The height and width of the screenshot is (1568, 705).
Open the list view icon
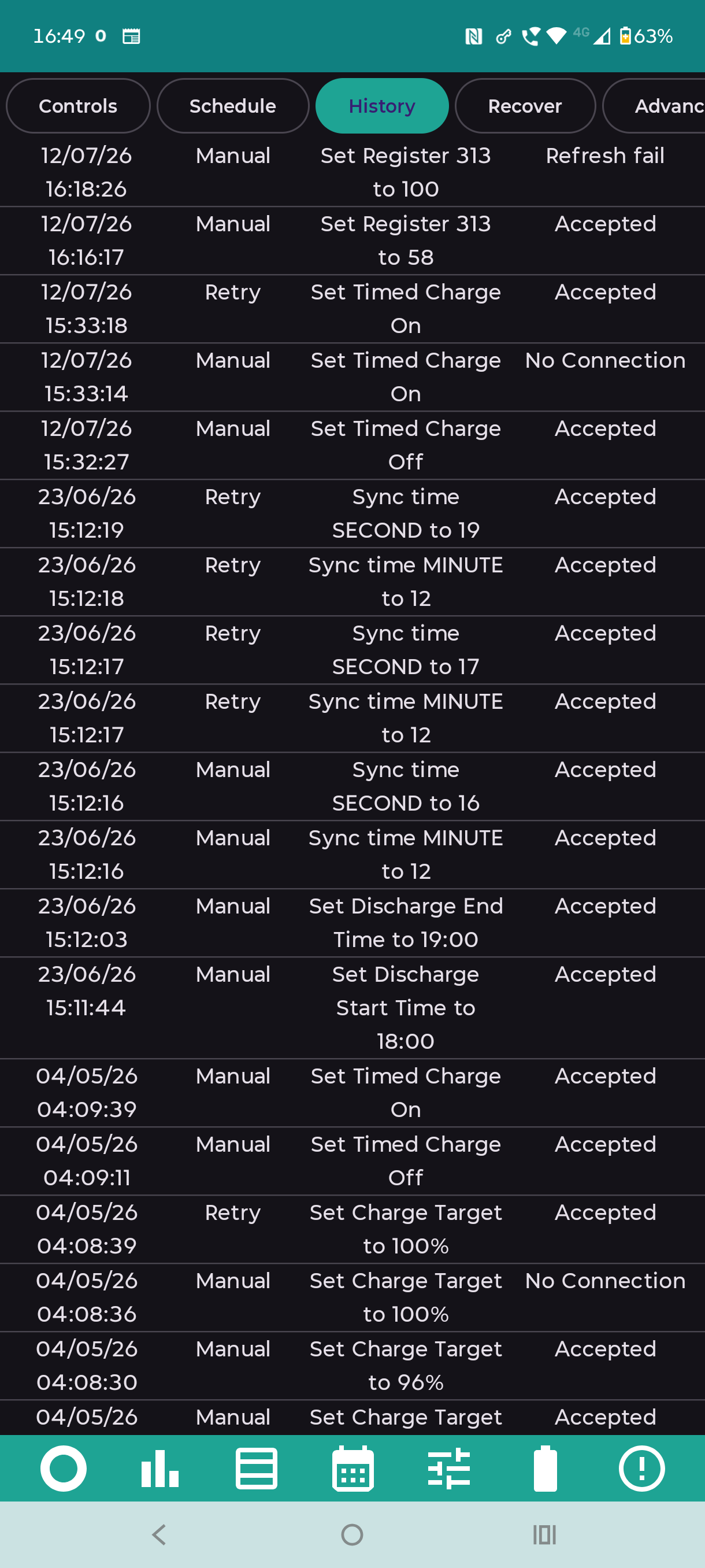[256, 1468]
